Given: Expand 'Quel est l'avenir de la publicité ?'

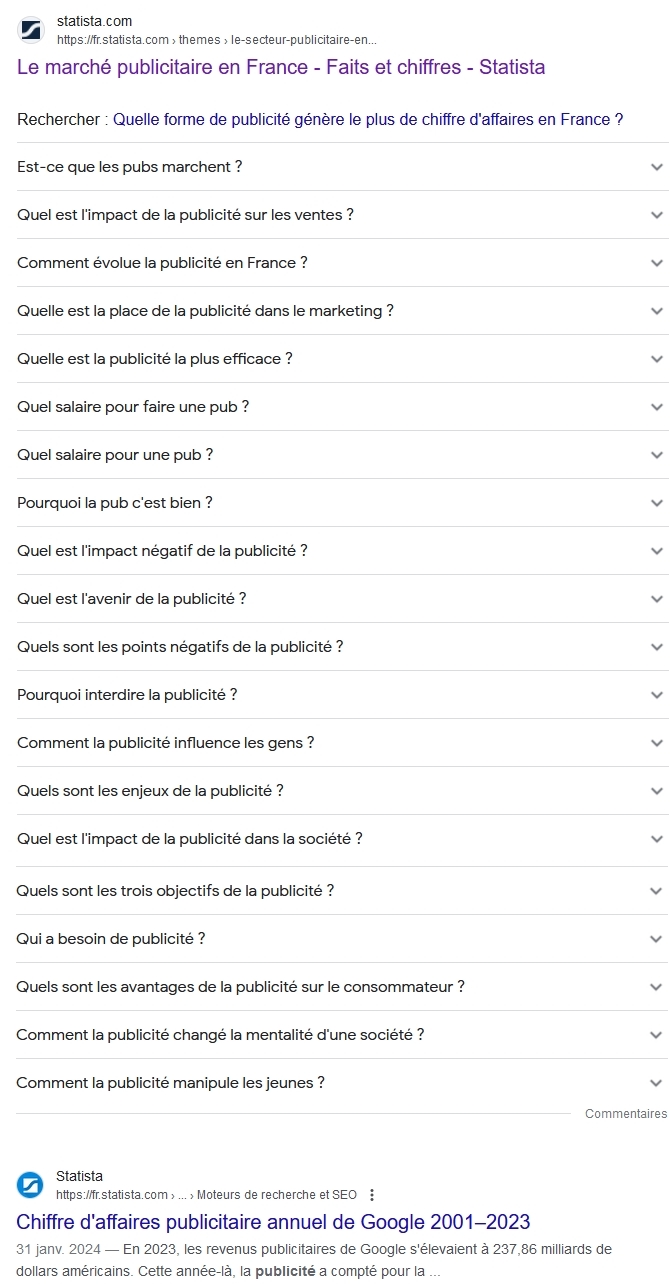Looking at the screenshot, I should pos(342,599).
